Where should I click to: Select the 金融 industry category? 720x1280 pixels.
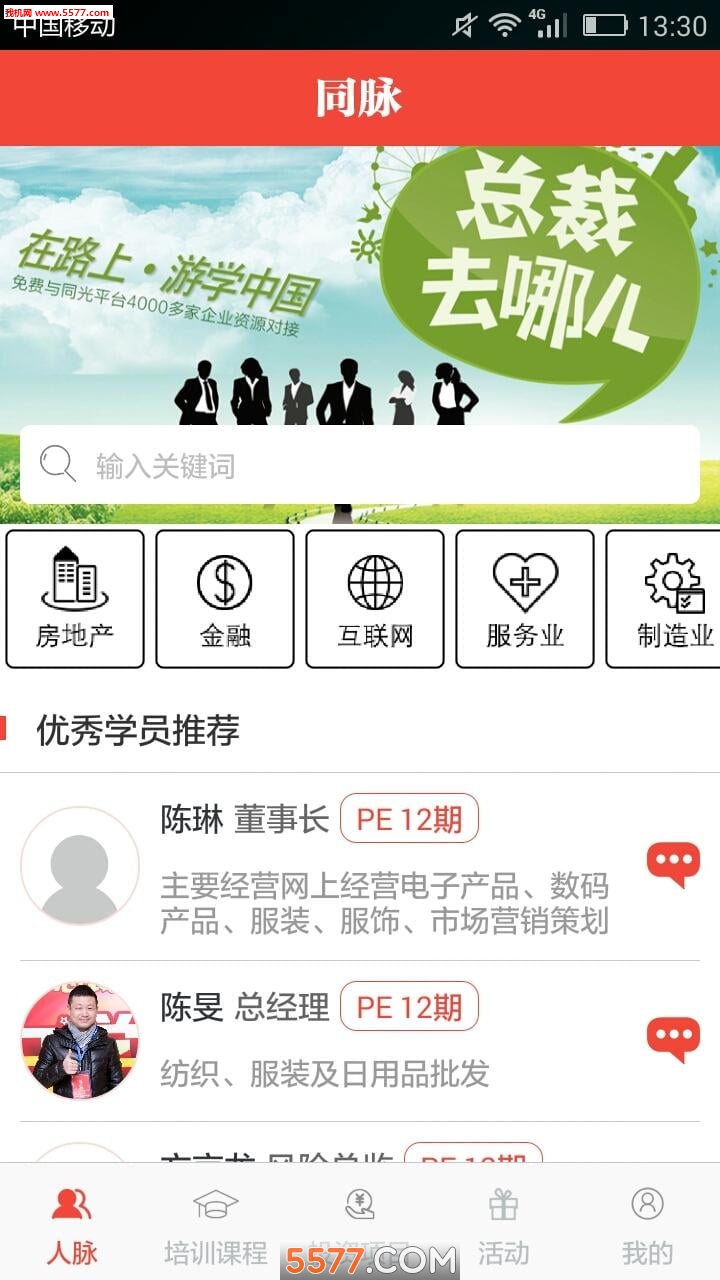coord(225,598)
